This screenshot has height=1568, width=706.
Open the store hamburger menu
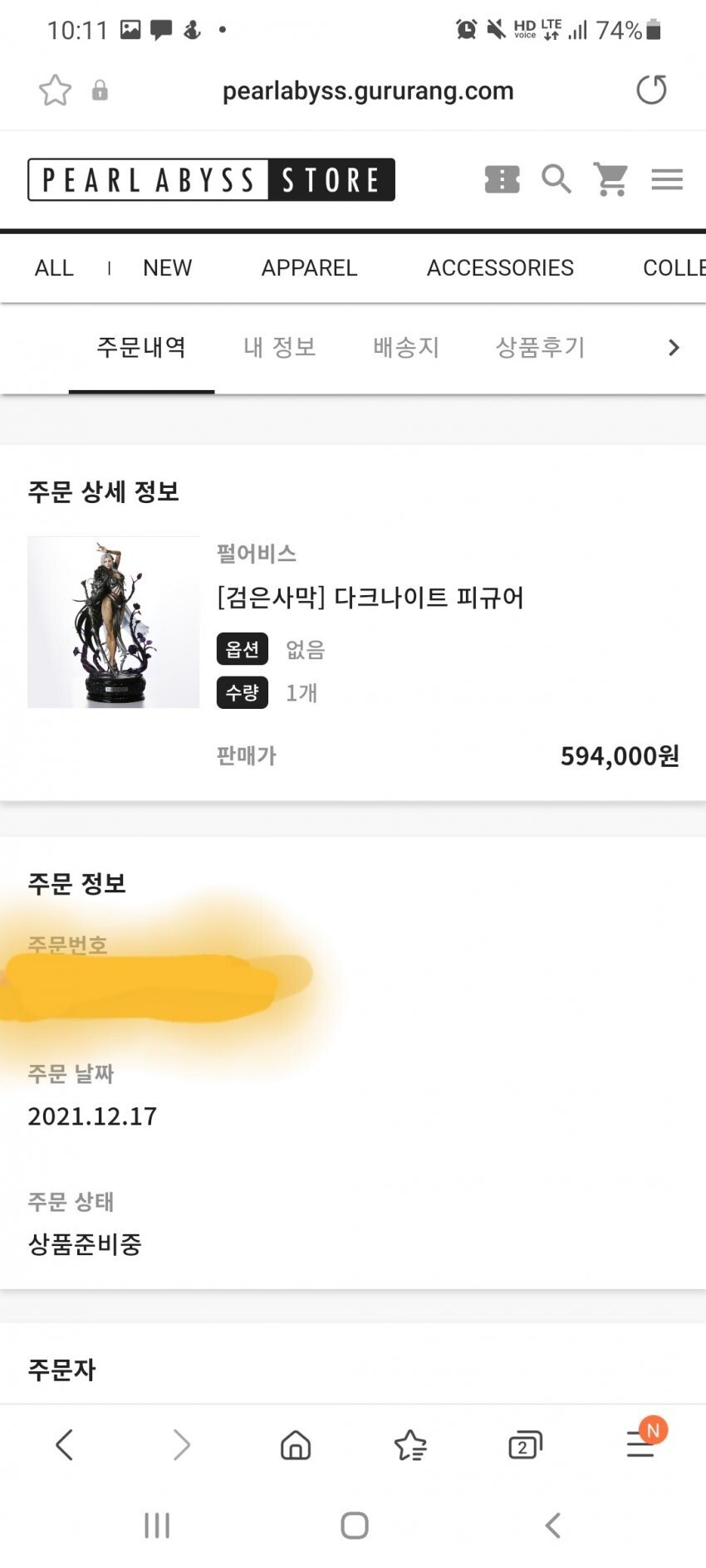(x=666, y=179)
